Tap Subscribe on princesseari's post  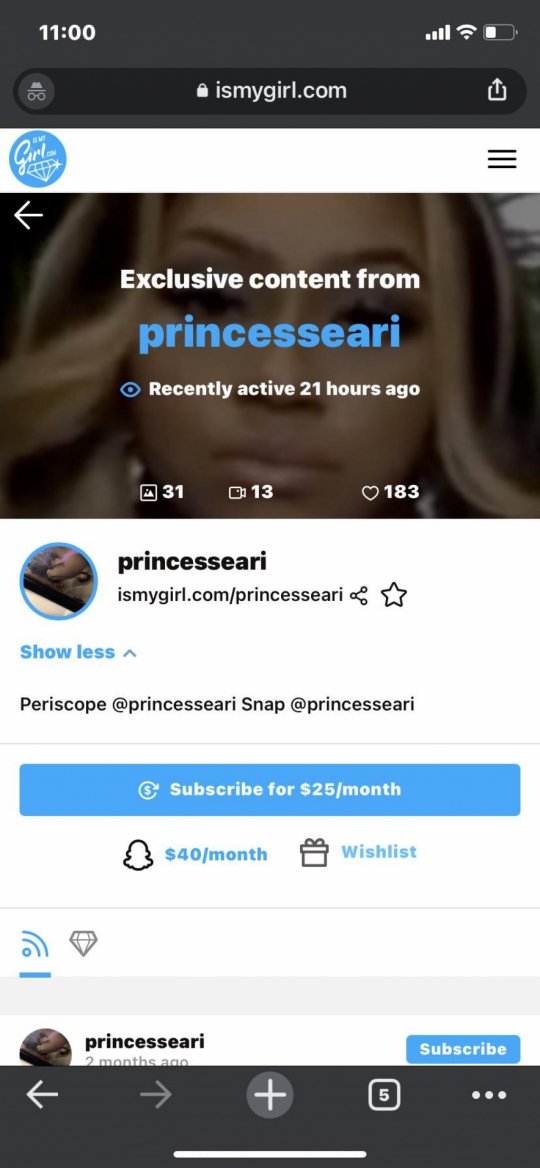(x=463, y=1049)
